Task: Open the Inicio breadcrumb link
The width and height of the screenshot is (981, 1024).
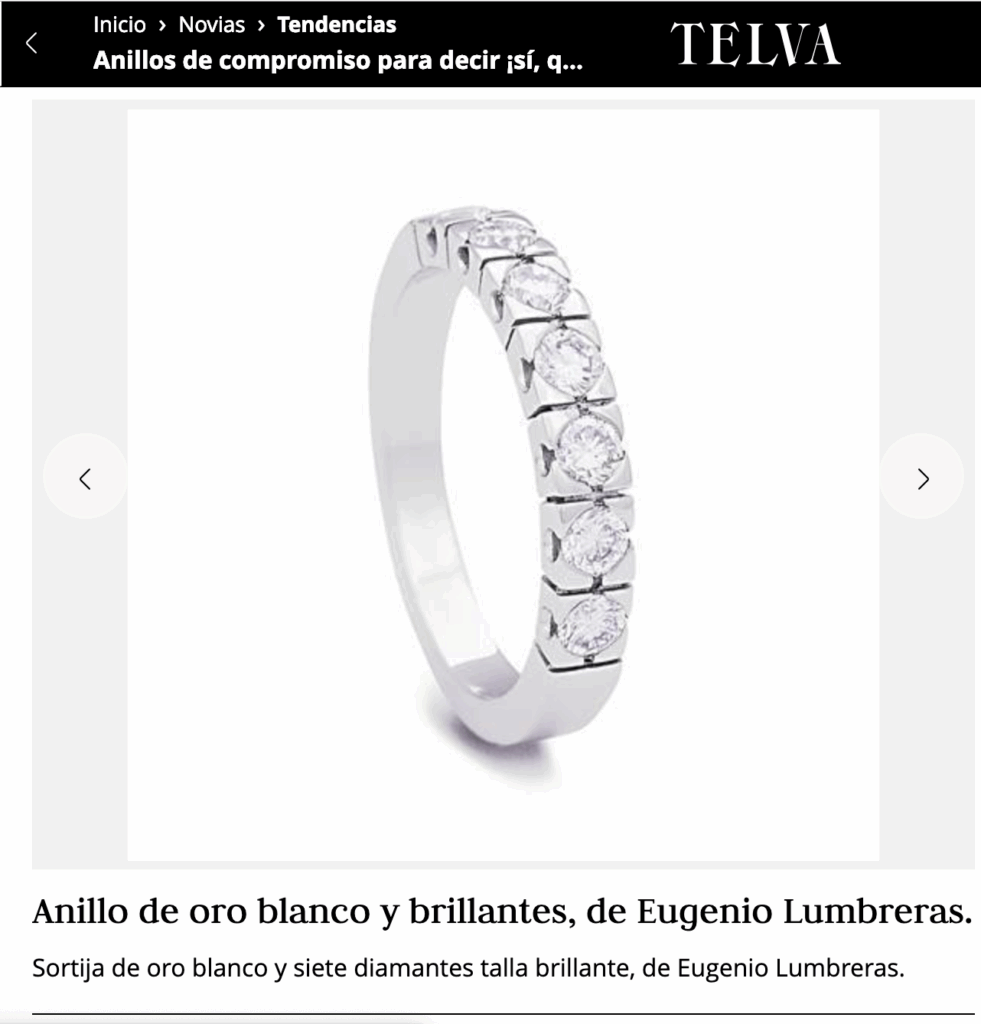Action: click(x=119, y=25)
